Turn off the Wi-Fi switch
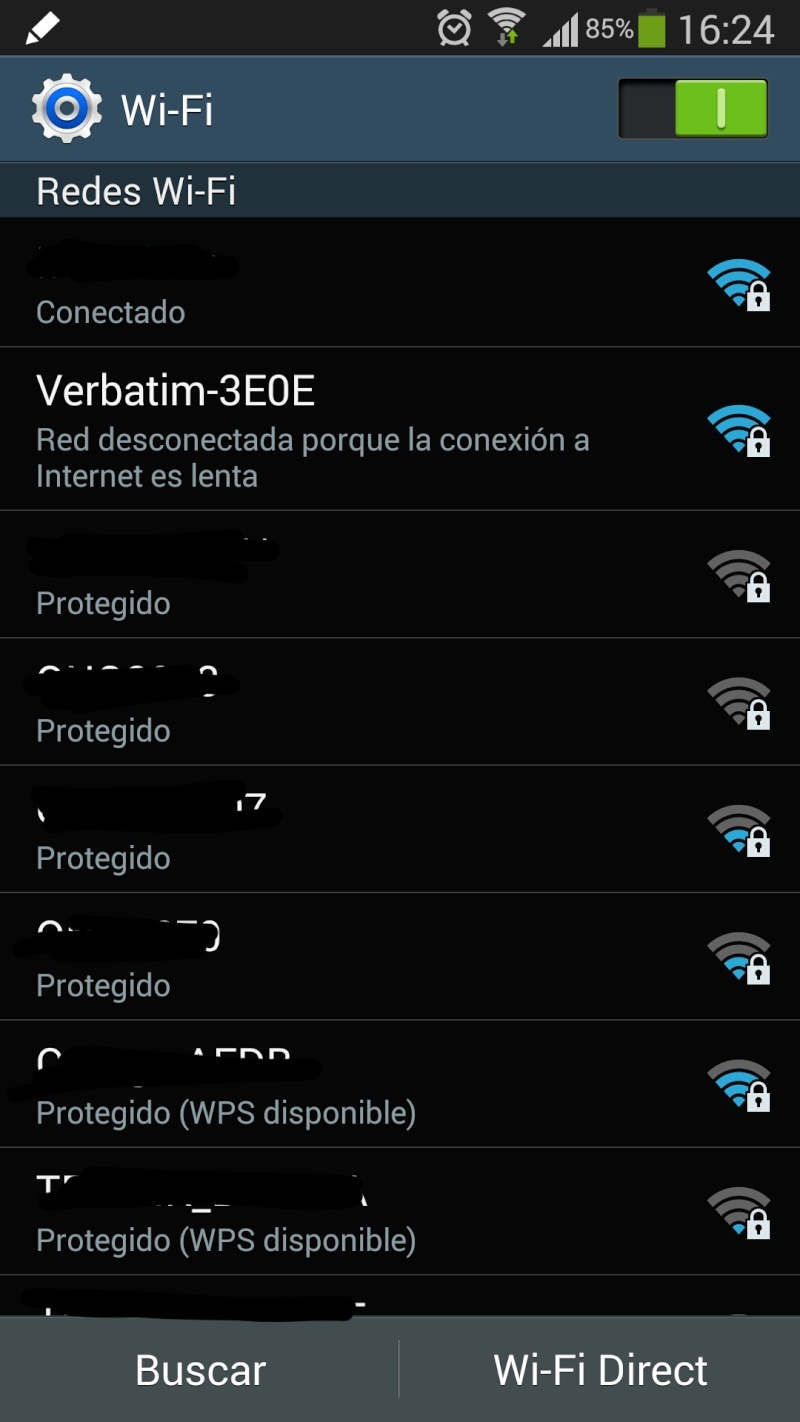800x1422 pixels. click(x=693, y=108)
